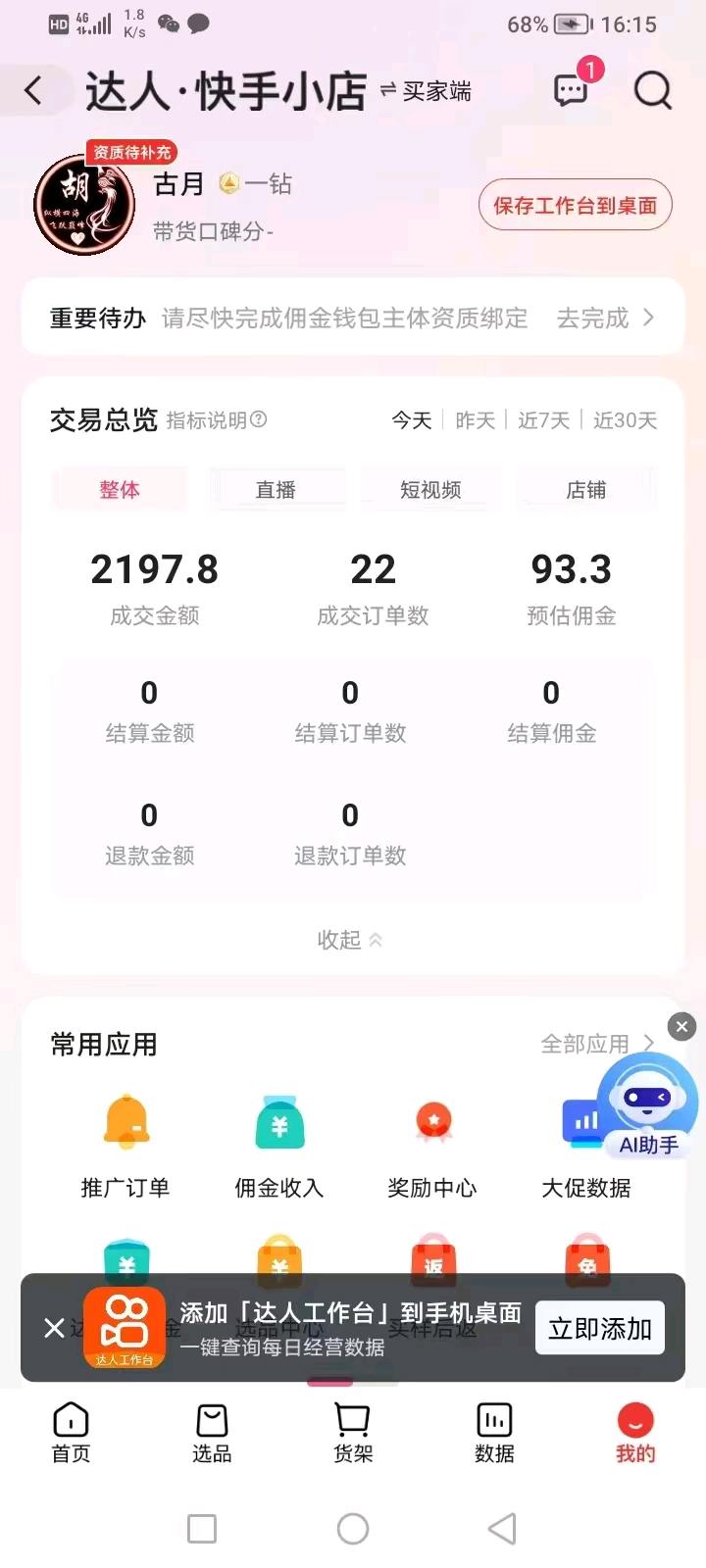
Task: Tap 保存工作台到桌面 button
Action: click(x=575, y=205)
